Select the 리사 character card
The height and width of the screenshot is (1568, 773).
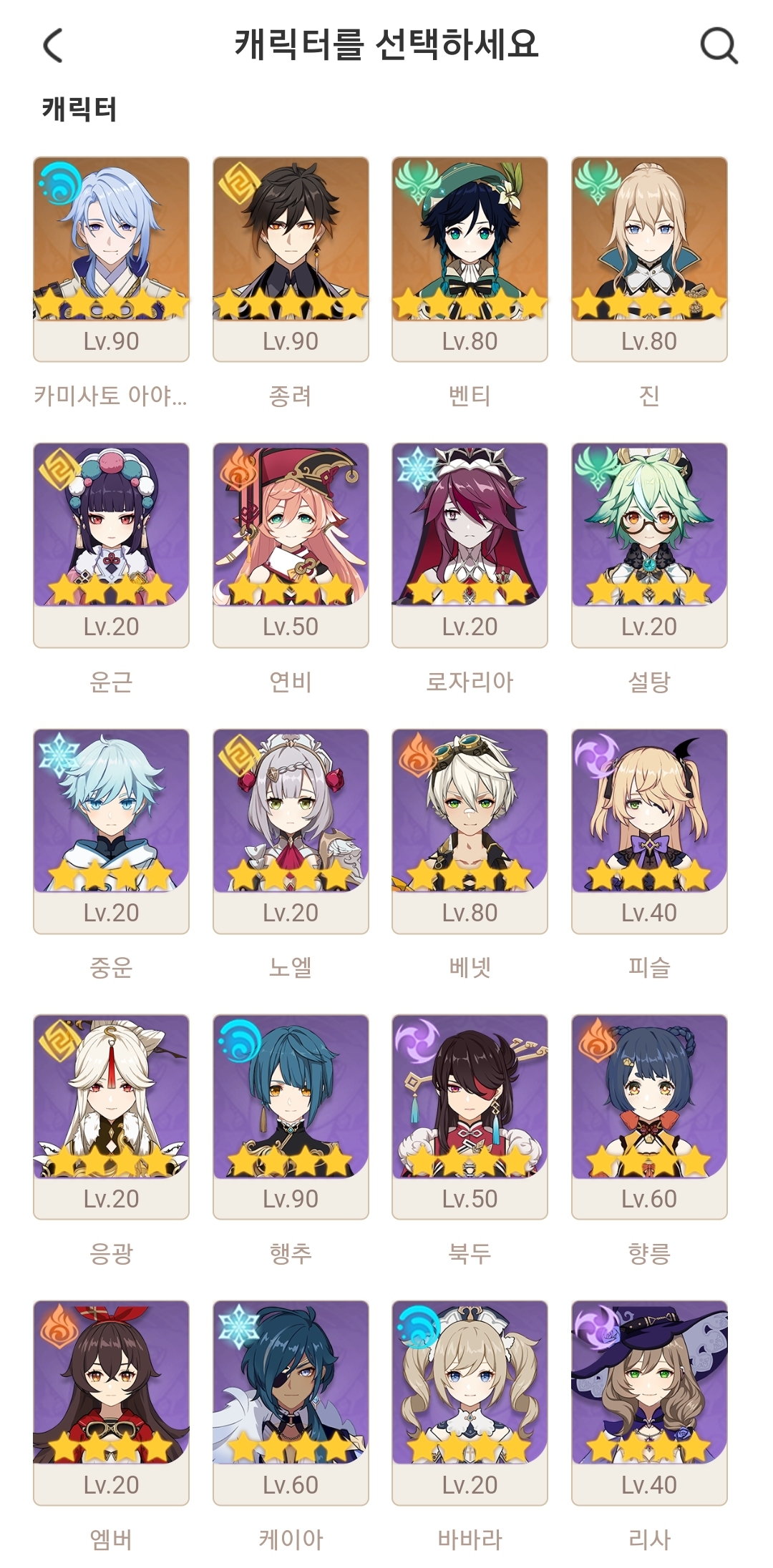[649, 1403]
